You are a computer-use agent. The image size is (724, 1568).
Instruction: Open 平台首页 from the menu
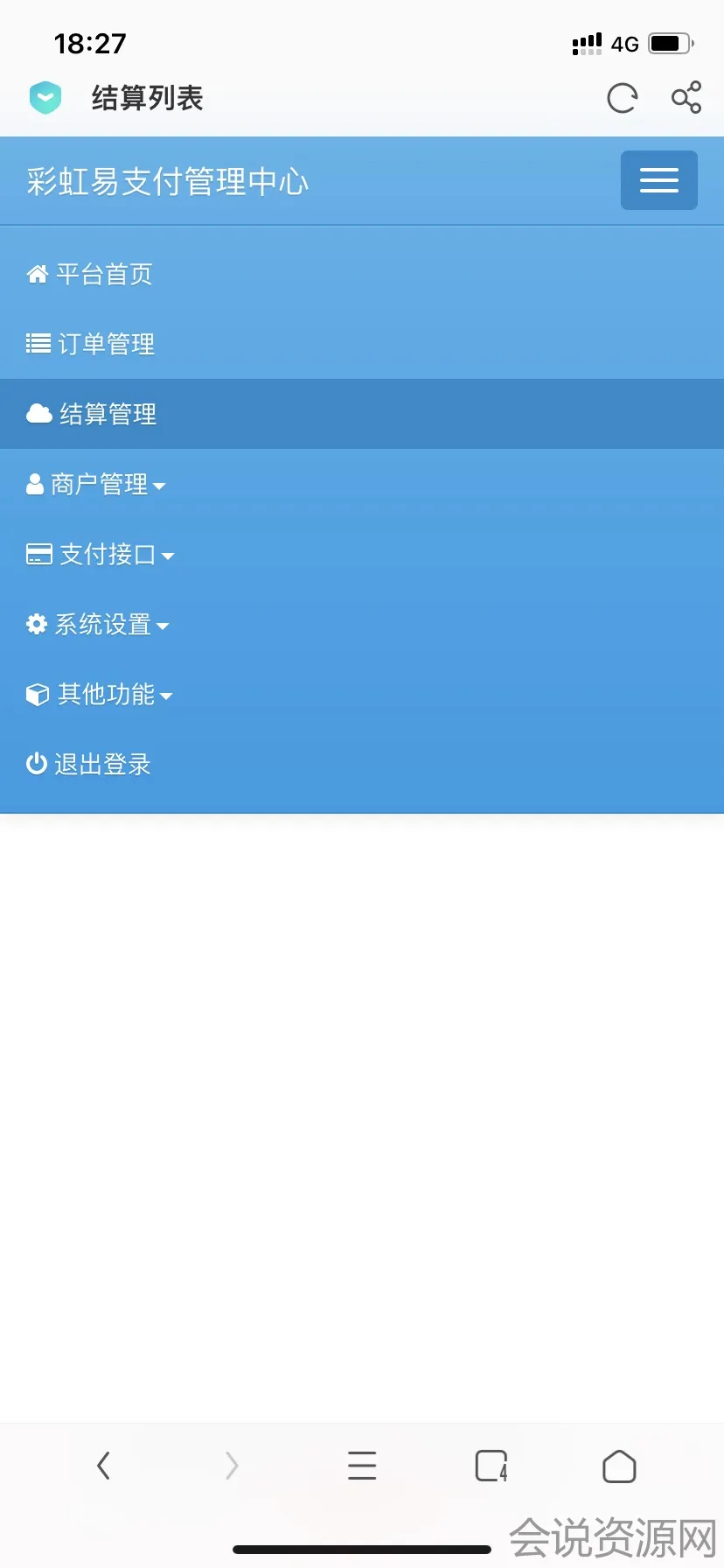point(90,275)
